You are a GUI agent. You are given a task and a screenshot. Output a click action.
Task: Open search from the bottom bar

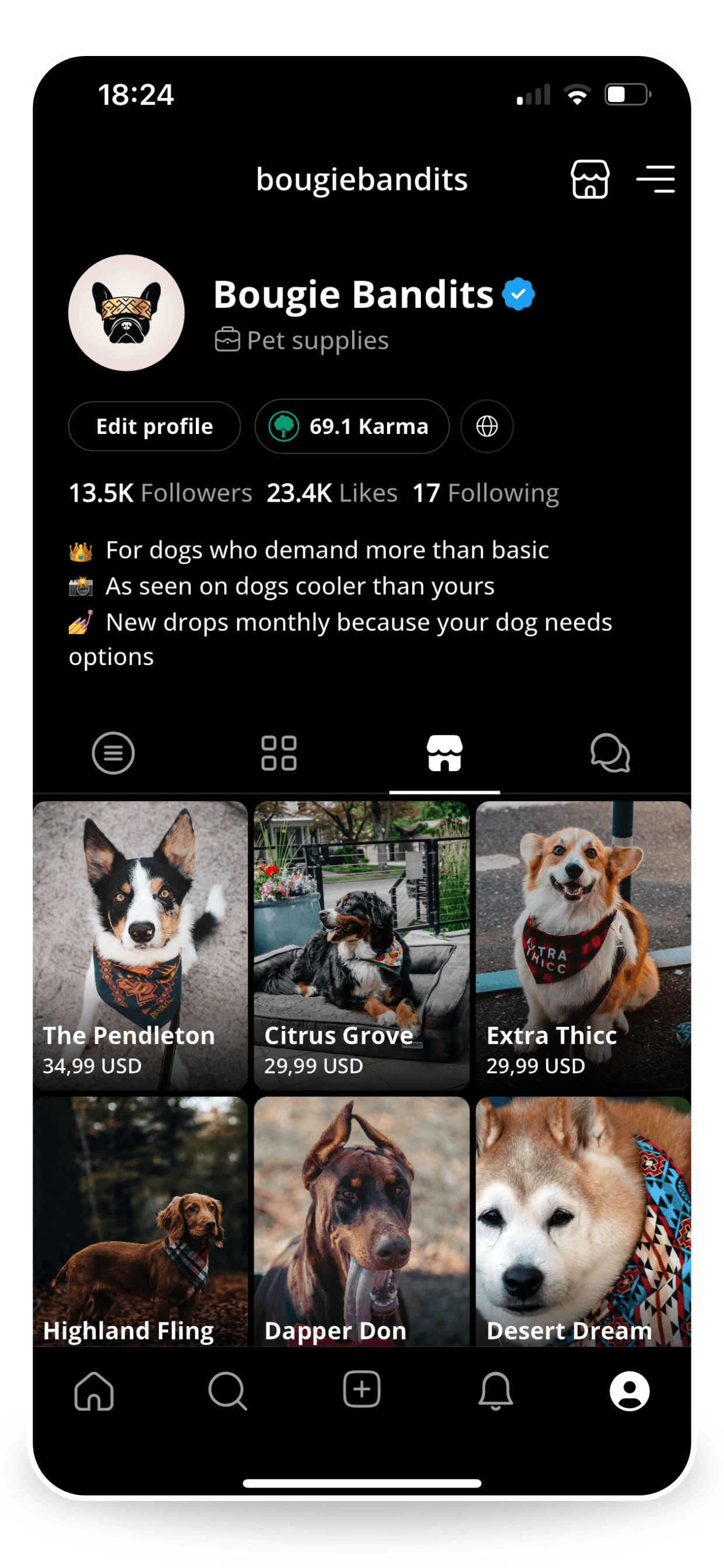227,1391
